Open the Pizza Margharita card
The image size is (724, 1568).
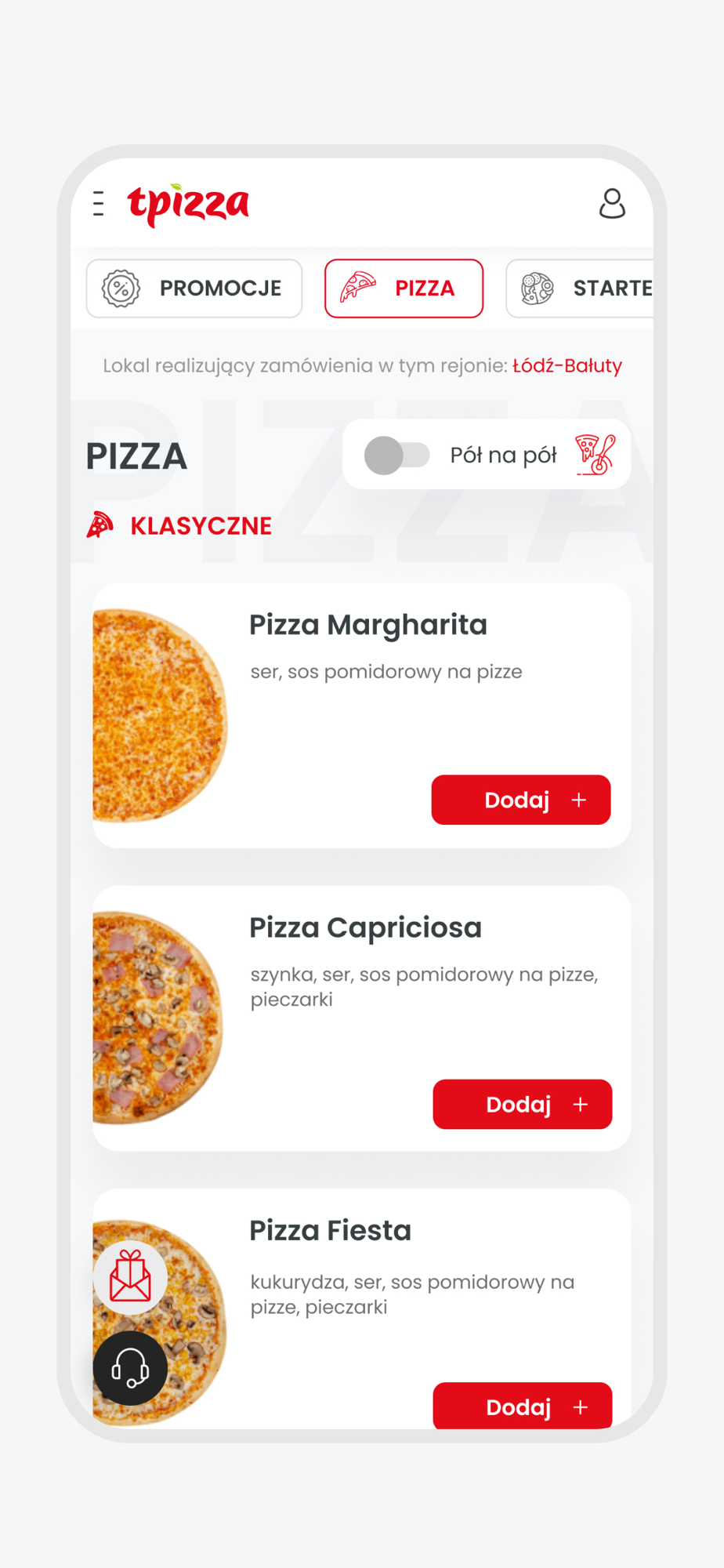coord(368,626)
